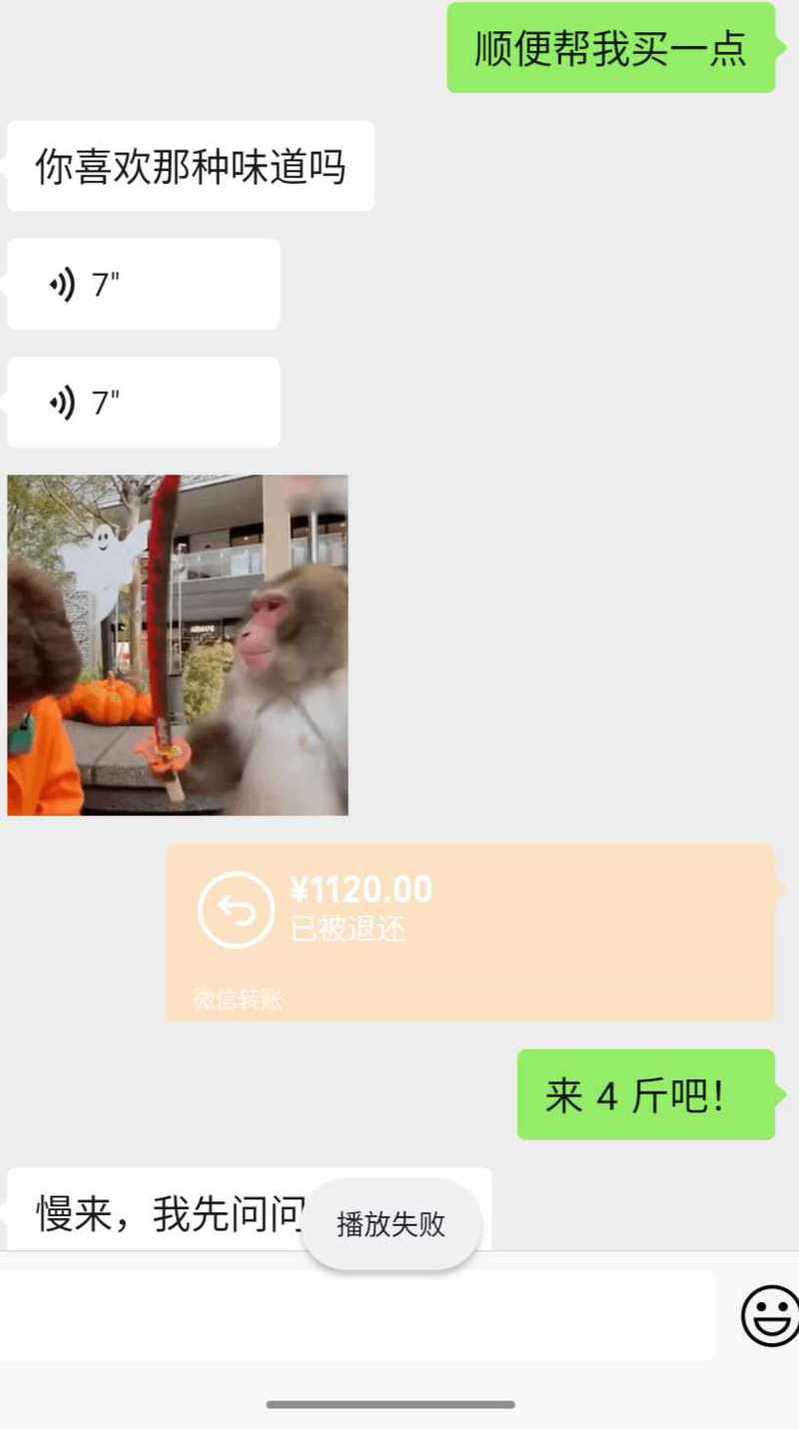Screen dimensions: 799x1429
Task: Open the emoji picker
Action: (769, 1315)
